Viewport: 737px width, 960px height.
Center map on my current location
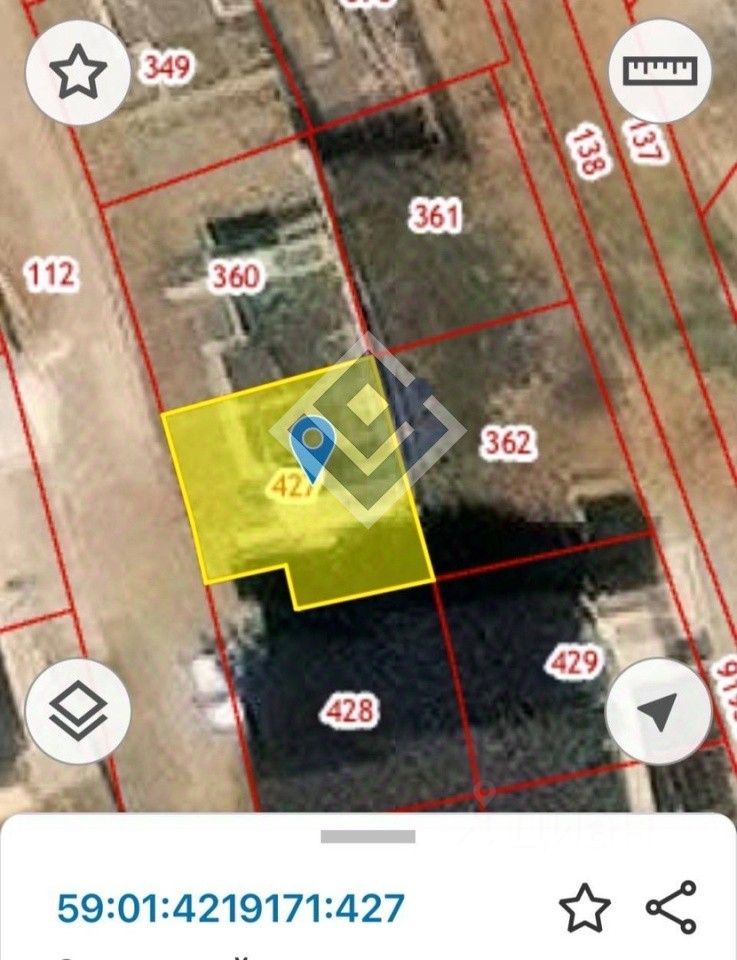(657, 711)
